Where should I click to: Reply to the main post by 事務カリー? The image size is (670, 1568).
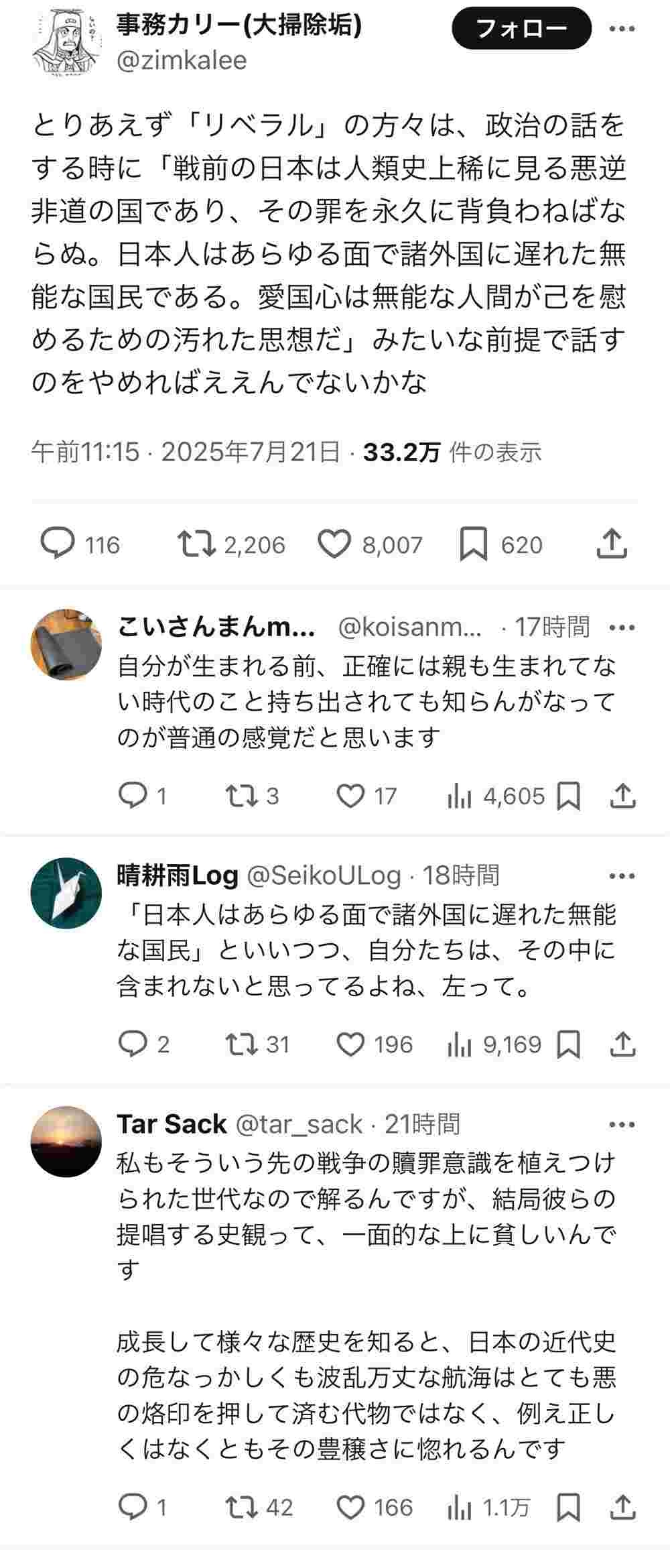pos(58,544)
